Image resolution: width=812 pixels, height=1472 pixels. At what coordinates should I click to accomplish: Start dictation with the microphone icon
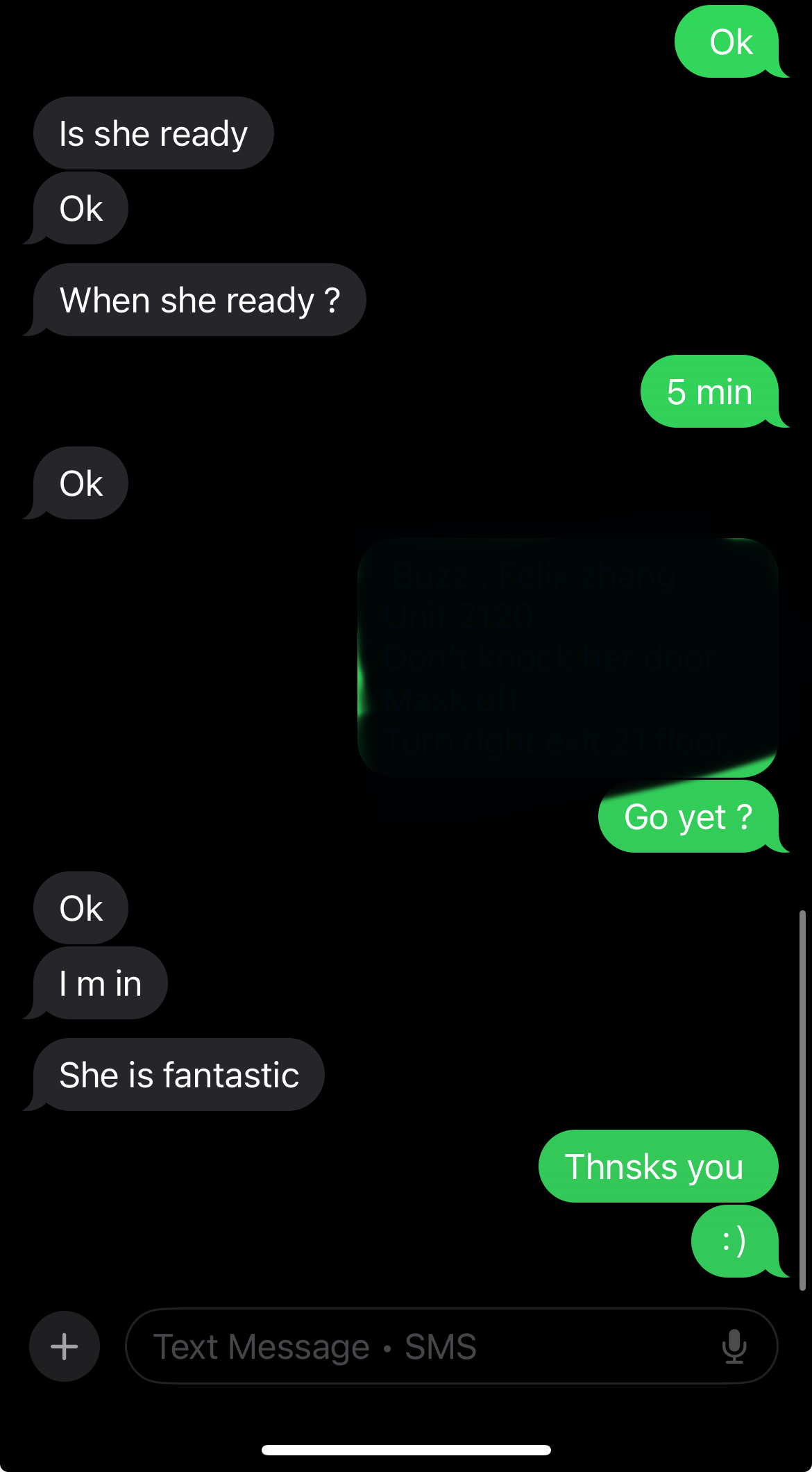point(734,1346)
